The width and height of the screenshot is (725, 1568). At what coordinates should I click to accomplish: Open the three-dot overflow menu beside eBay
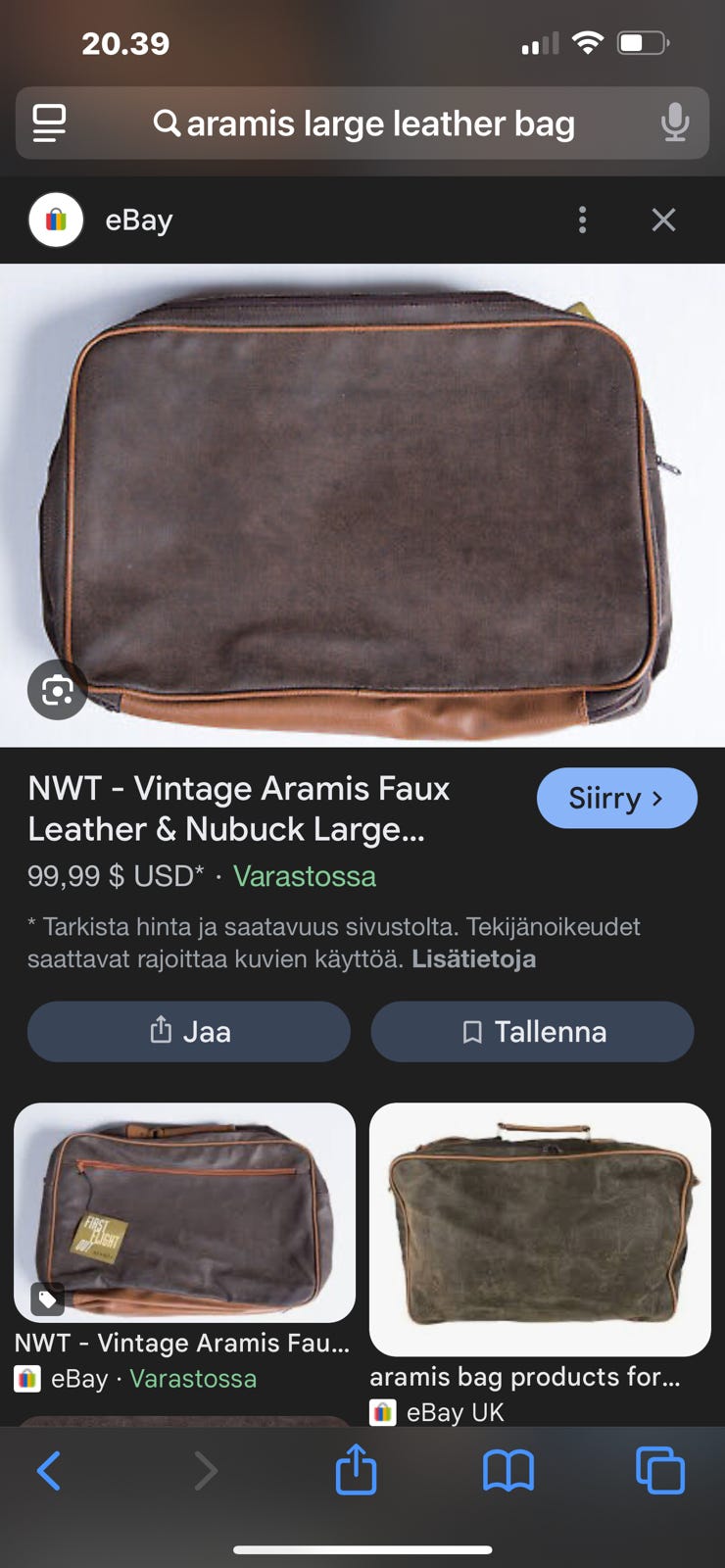point(582,220)
